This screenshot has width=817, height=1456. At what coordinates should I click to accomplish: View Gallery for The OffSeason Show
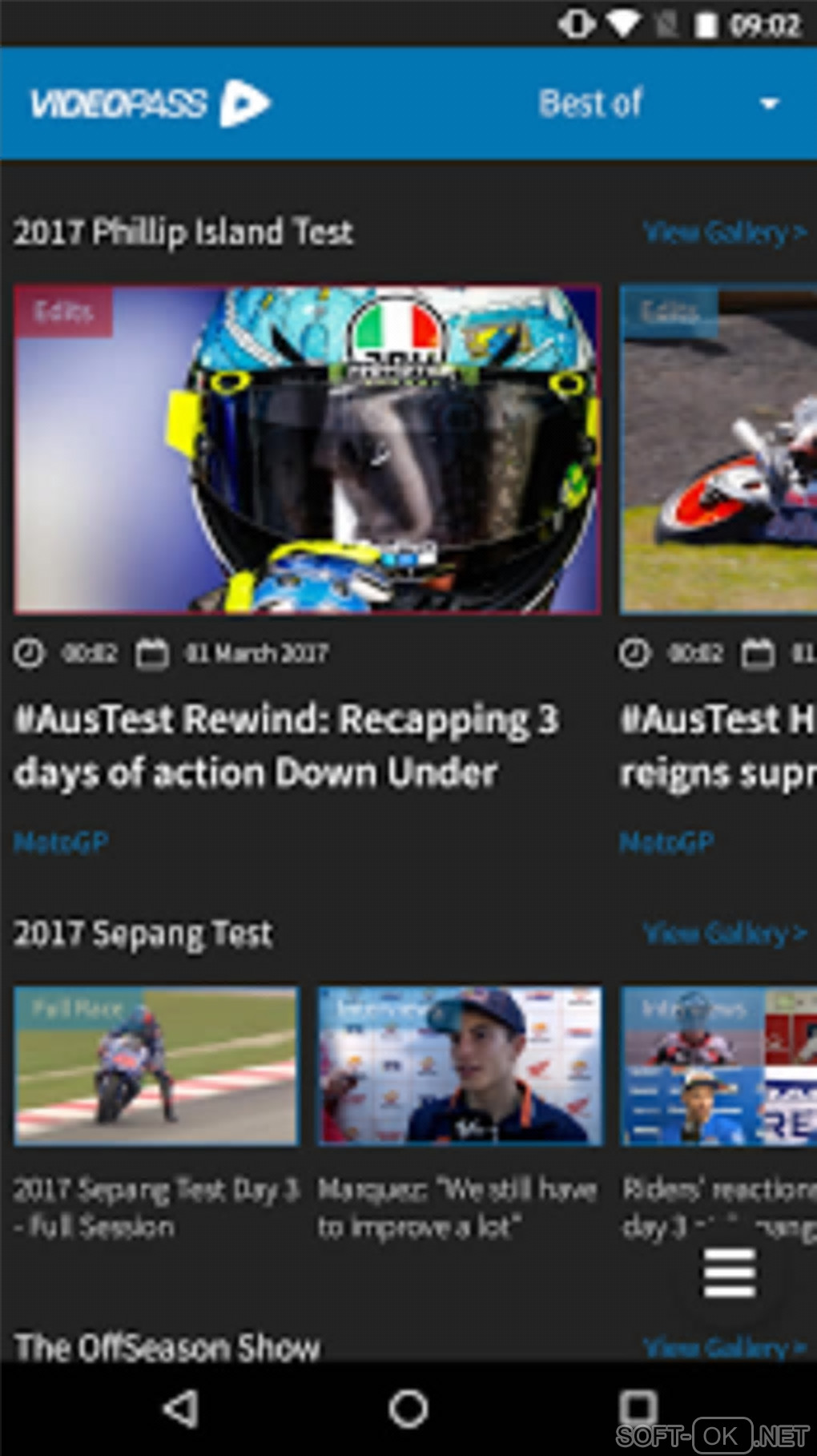tap(723, 1348)
